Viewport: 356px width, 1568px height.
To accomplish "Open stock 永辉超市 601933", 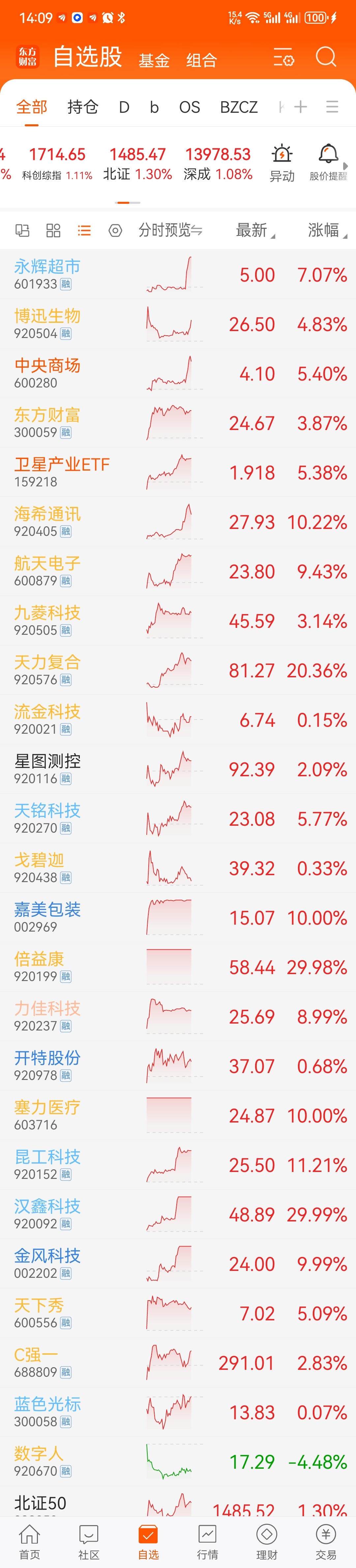I will point(178,274).
